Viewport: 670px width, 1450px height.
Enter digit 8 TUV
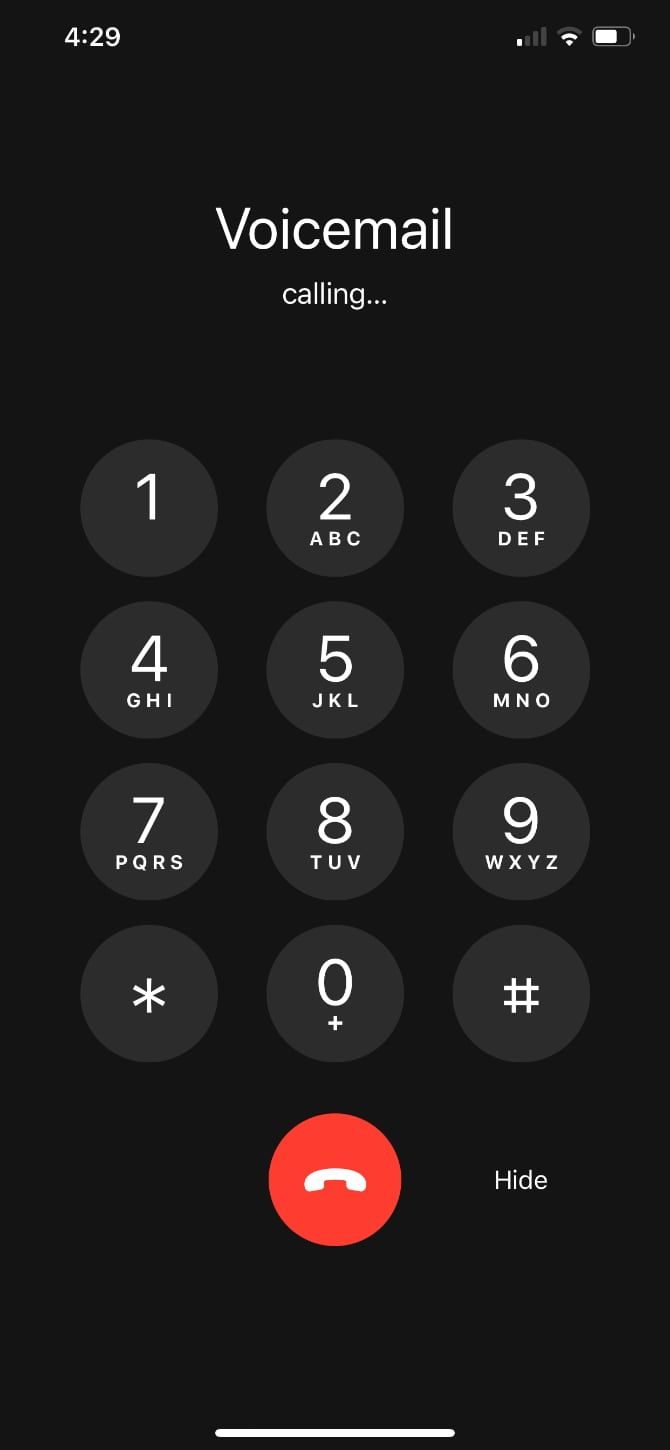click(x=335, y=832)
